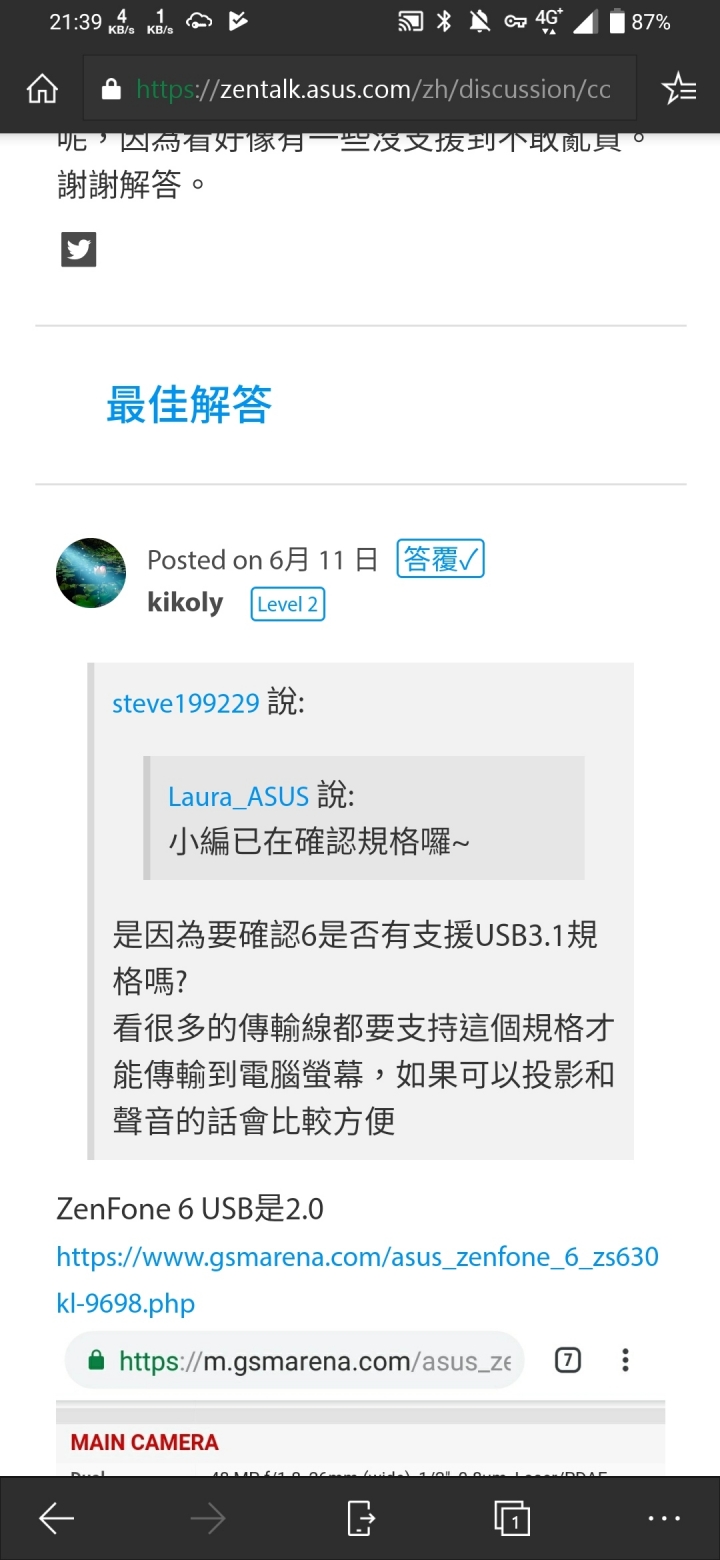Open the browser overflow menu
Image resolution: width=720 pixels, height=1560 pixels.
(664, 1520)
